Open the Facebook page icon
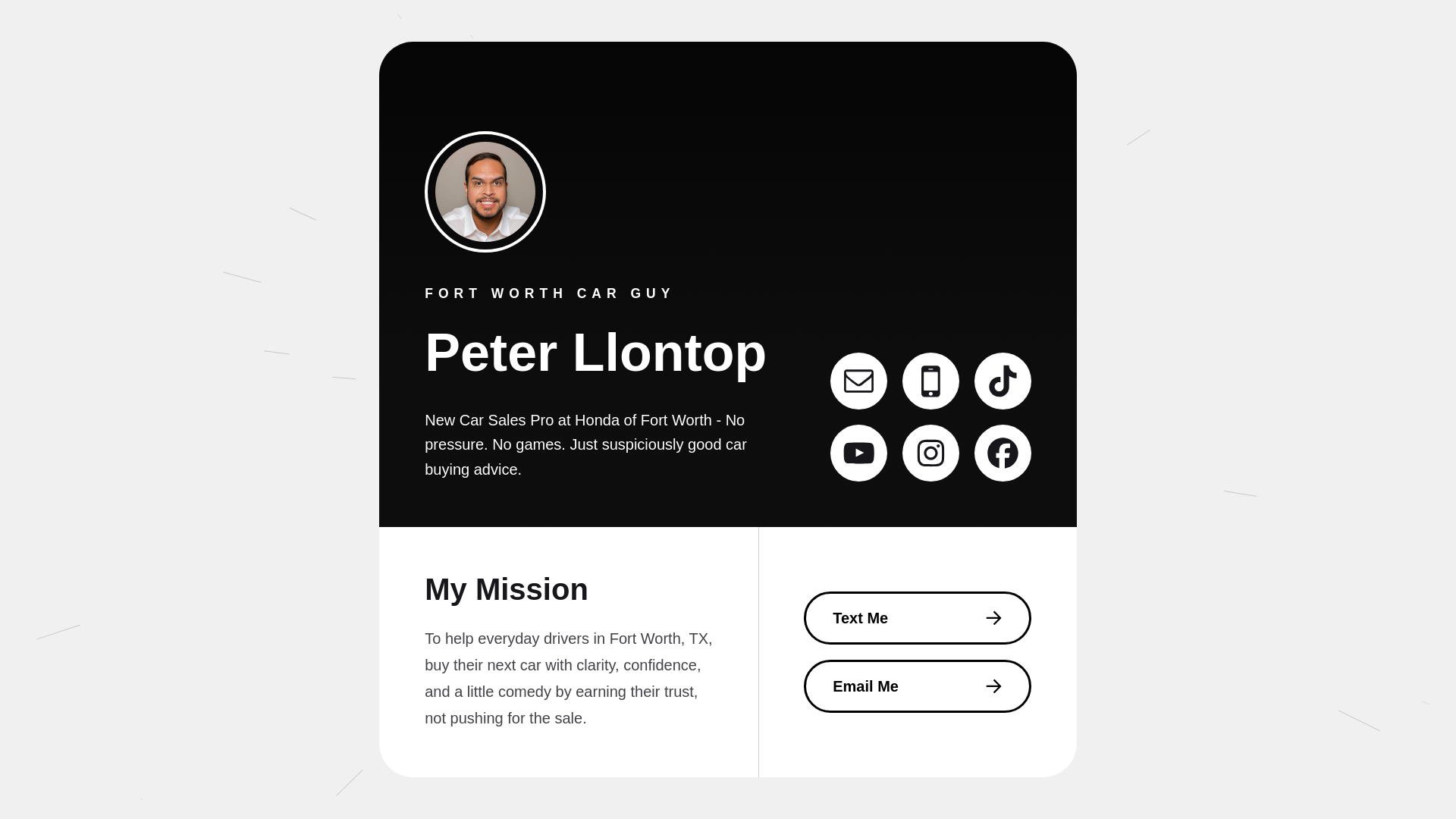The image size is (1456, 819). pos(1003,453)
